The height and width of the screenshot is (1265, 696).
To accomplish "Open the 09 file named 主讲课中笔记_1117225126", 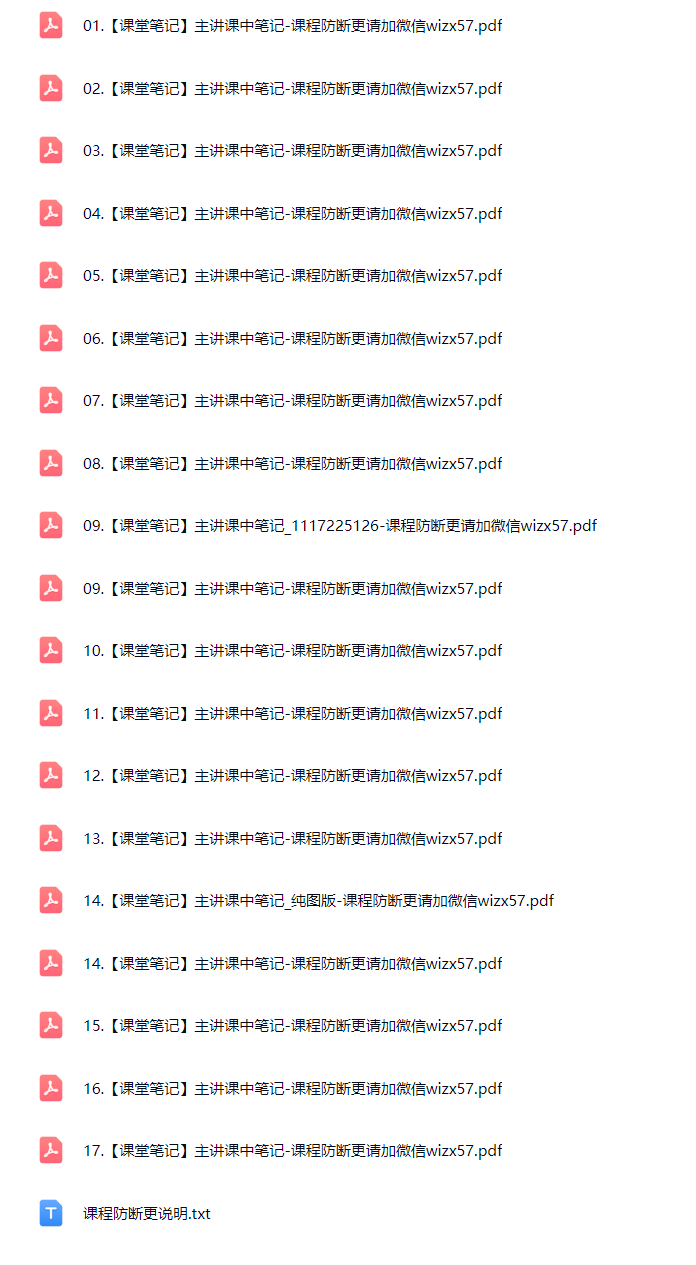I will pyautogui.click(x=340, y=526).
